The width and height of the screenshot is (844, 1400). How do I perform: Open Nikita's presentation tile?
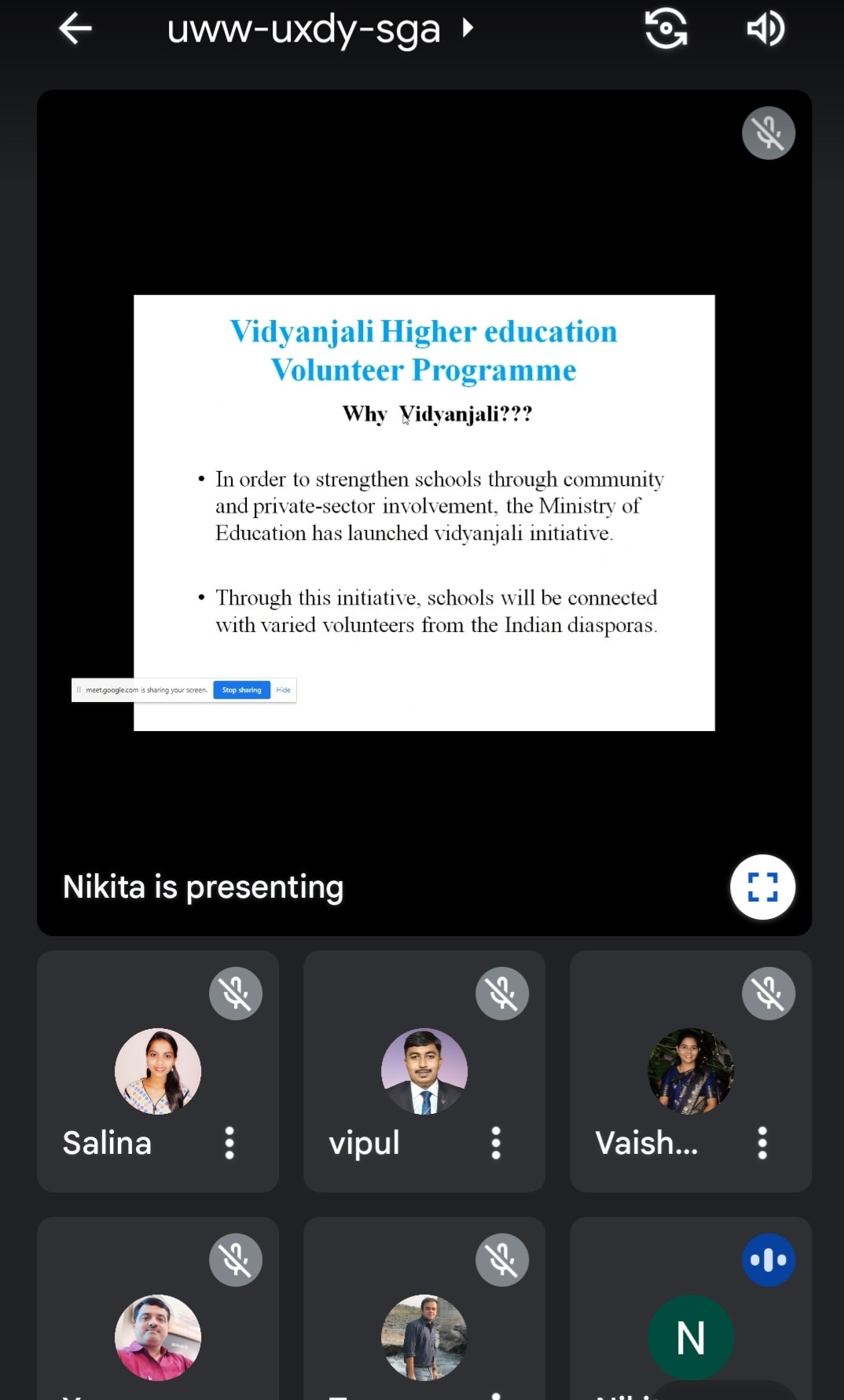click(x=424, y=511)
